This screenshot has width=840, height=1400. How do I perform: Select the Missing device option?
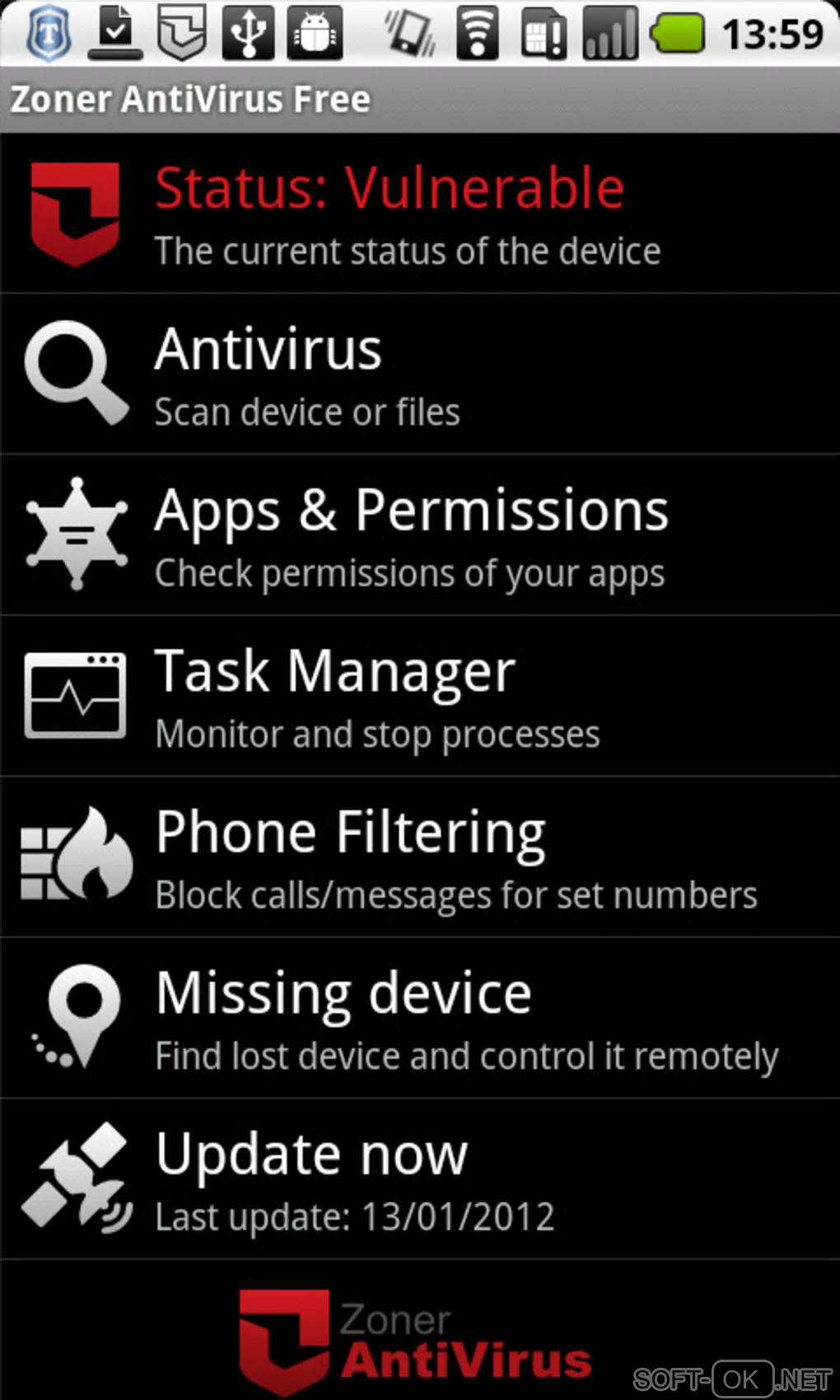pos(420,1019)
